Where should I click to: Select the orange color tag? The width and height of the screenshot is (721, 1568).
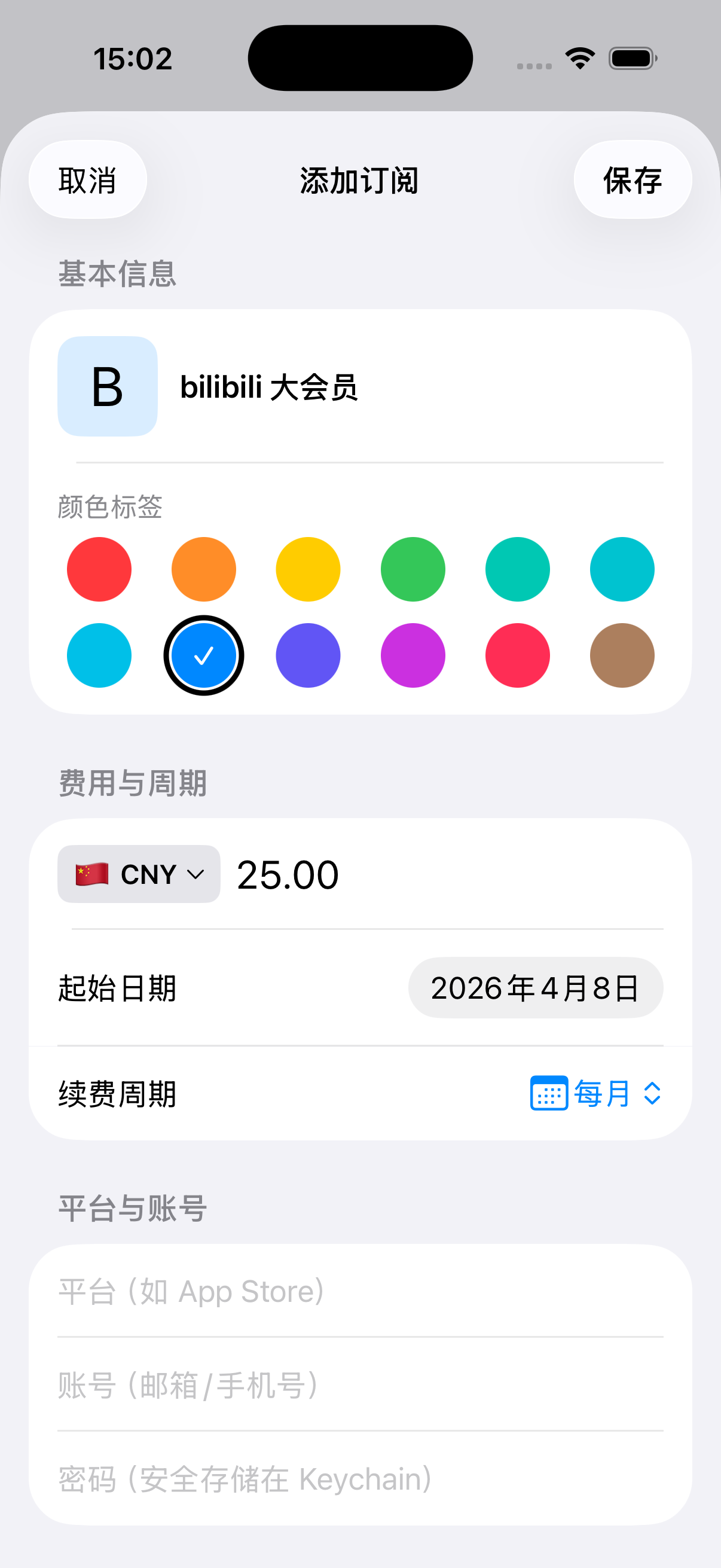tap(204, 569)
